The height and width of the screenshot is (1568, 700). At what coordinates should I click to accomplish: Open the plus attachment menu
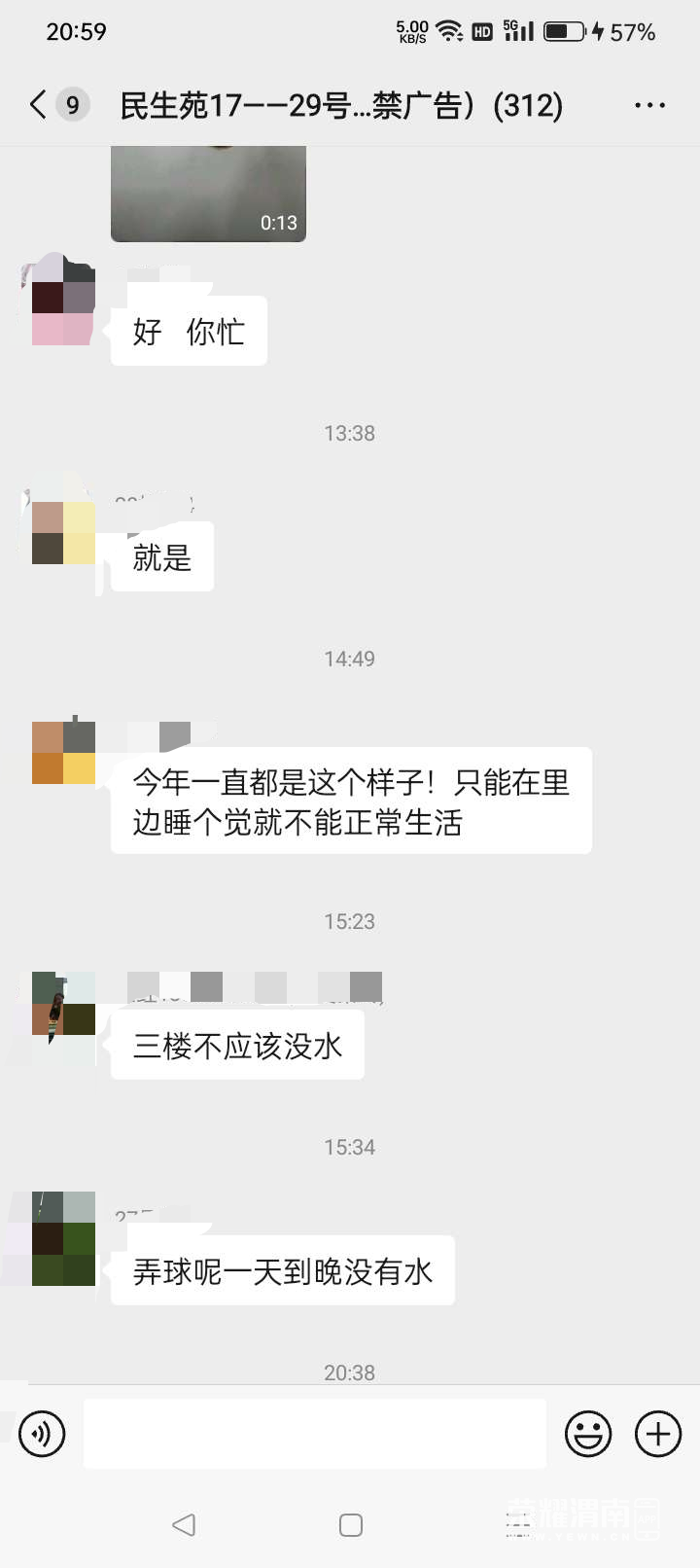click(658, 1434)
